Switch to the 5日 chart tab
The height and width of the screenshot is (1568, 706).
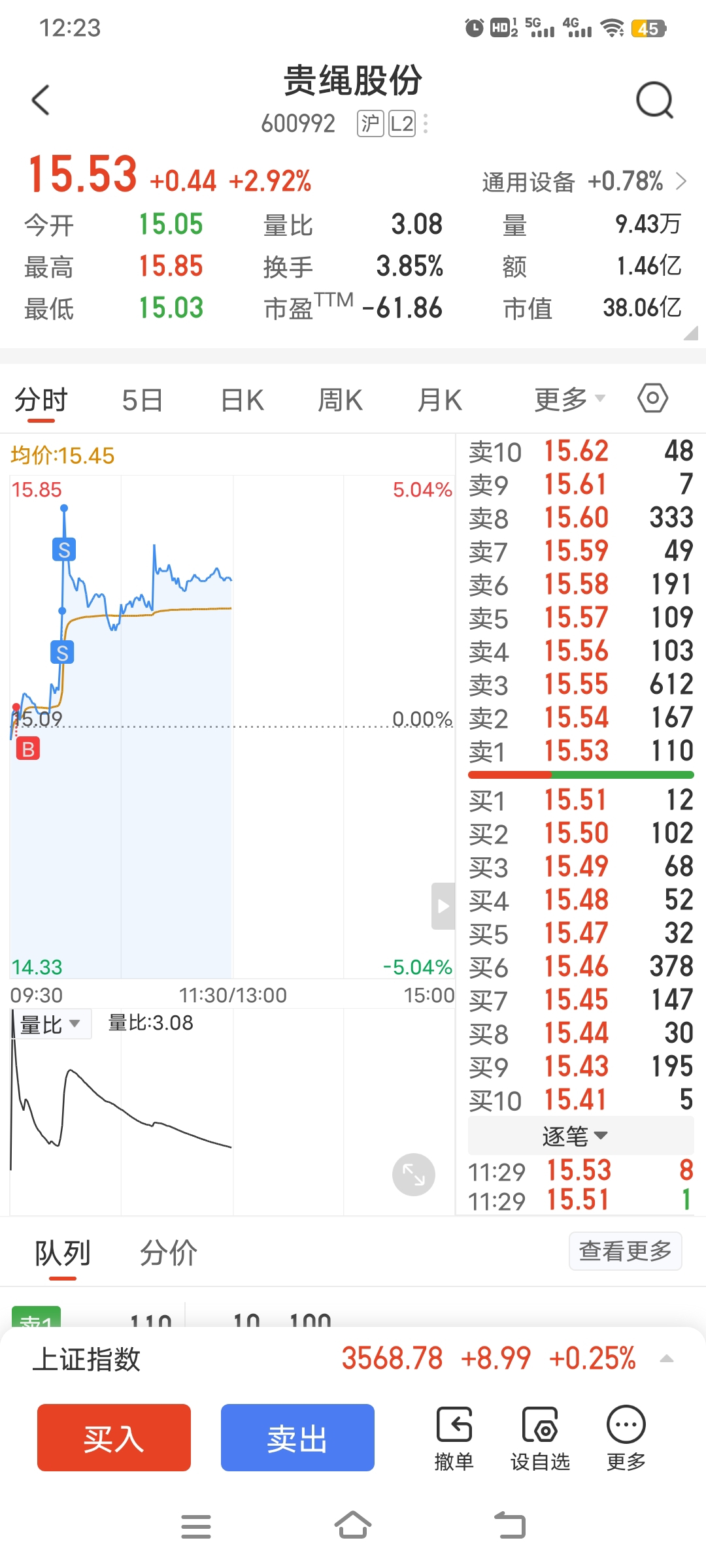coord(142,400)
